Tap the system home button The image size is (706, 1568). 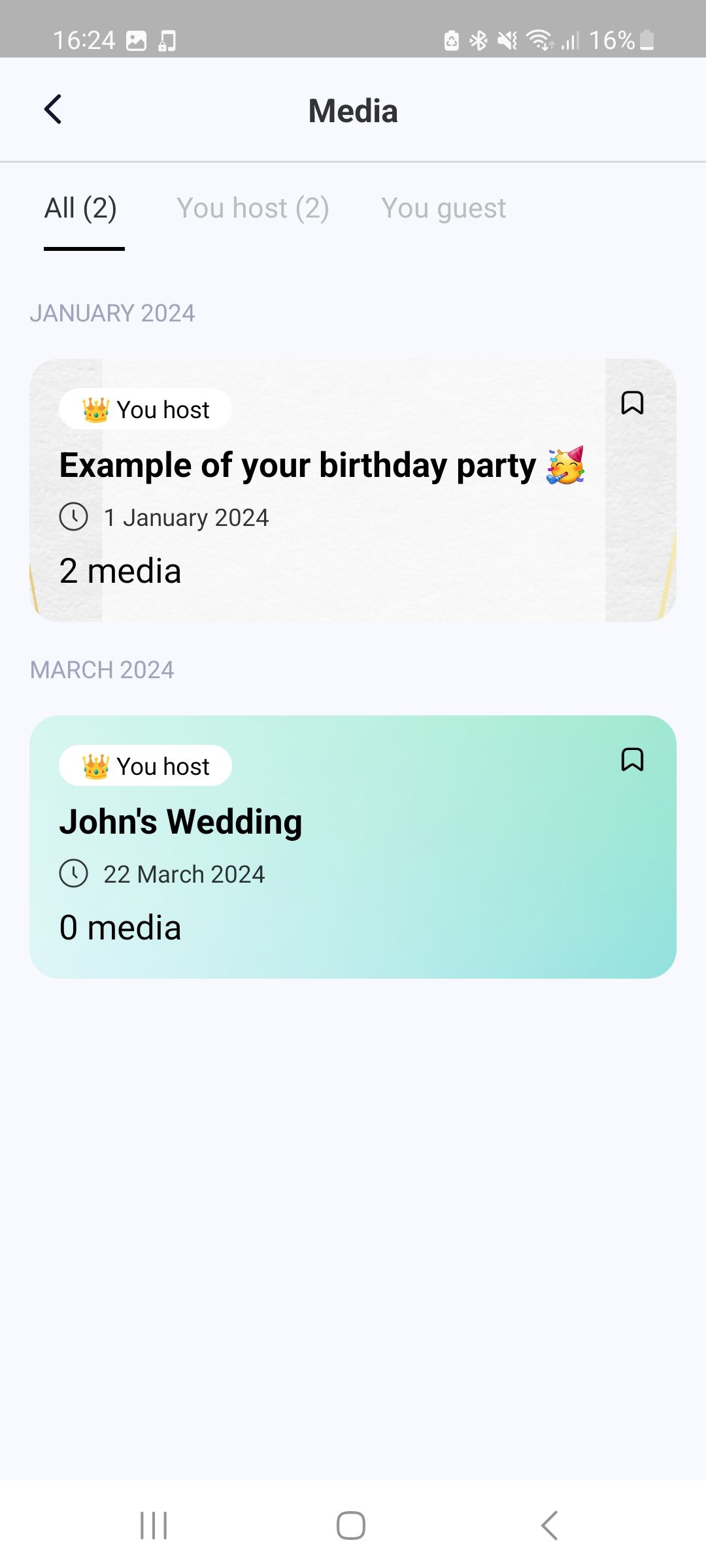coord(351,1526)
